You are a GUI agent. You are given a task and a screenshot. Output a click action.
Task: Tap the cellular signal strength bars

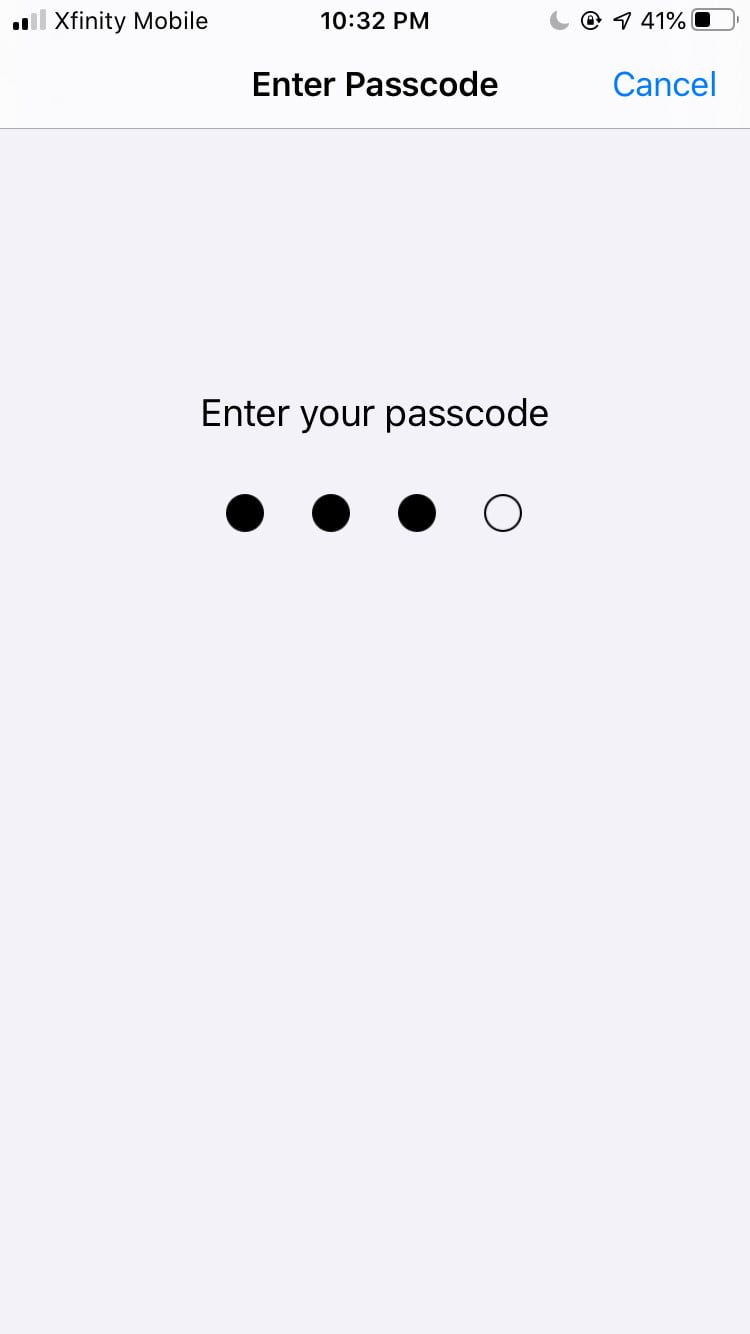click(27, 19)
